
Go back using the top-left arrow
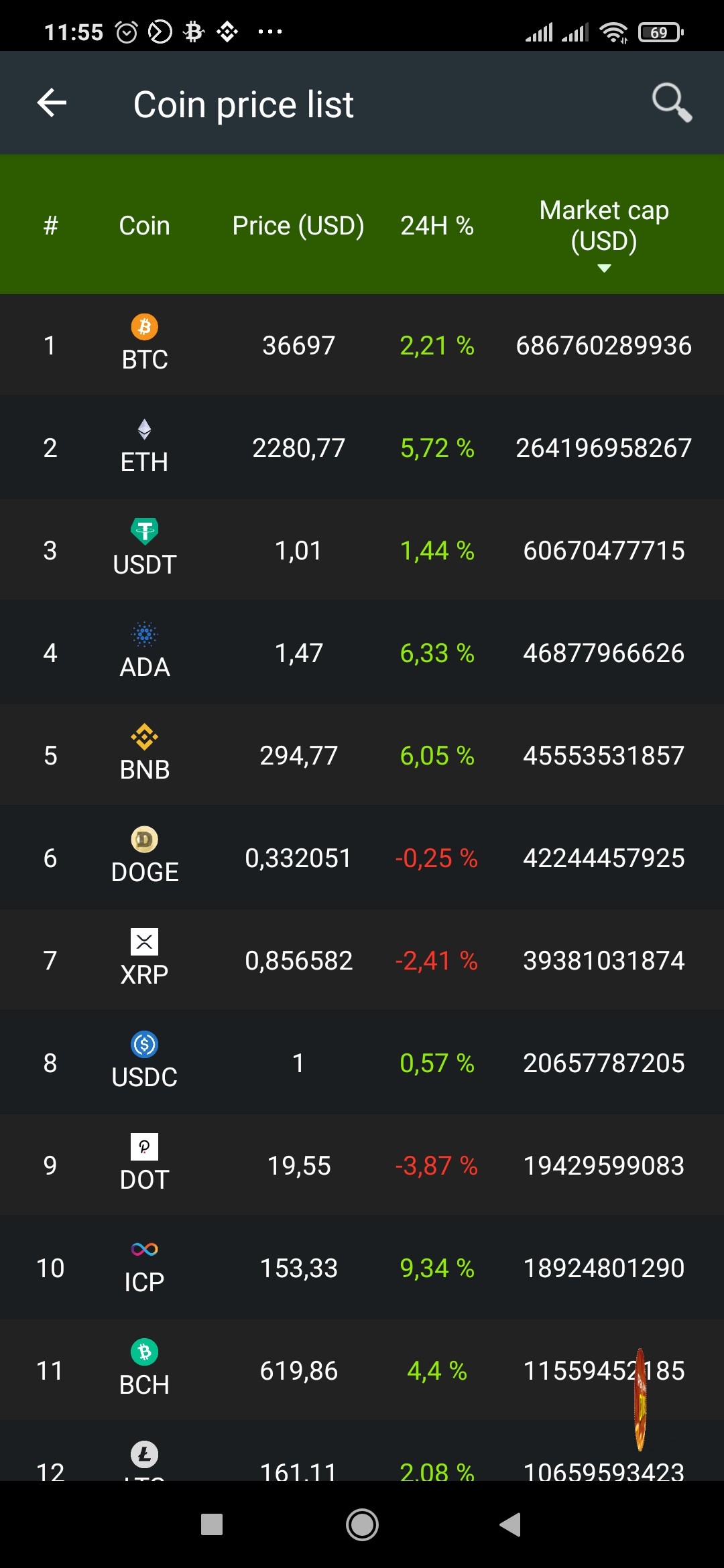[x=52, y=103]
